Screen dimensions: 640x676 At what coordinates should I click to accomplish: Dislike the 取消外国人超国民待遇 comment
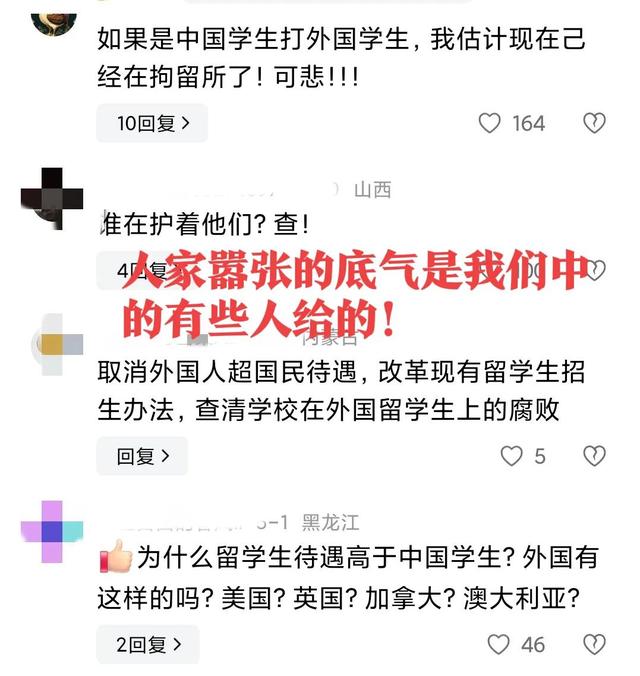[x=594, y=456]
